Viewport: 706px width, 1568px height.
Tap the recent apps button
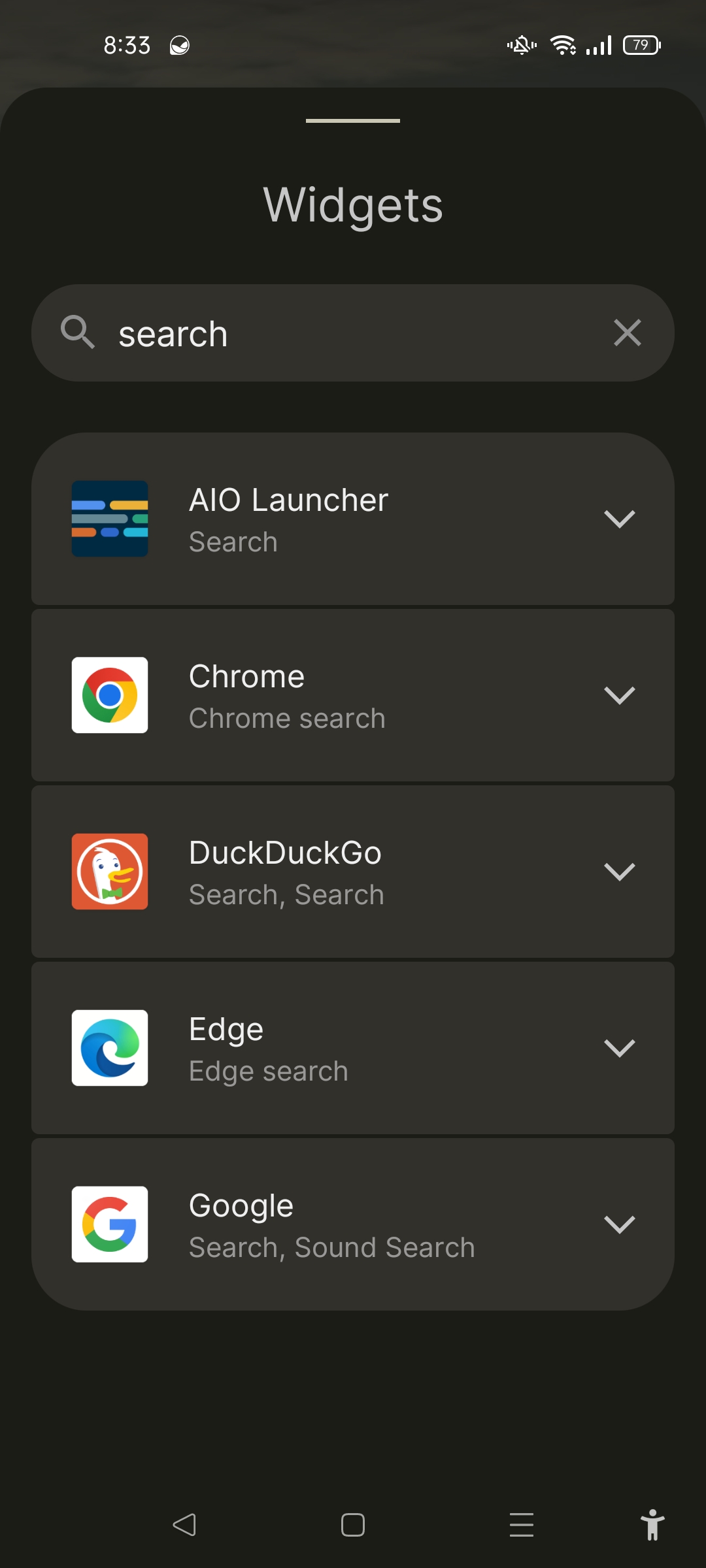click(521, 1524)
